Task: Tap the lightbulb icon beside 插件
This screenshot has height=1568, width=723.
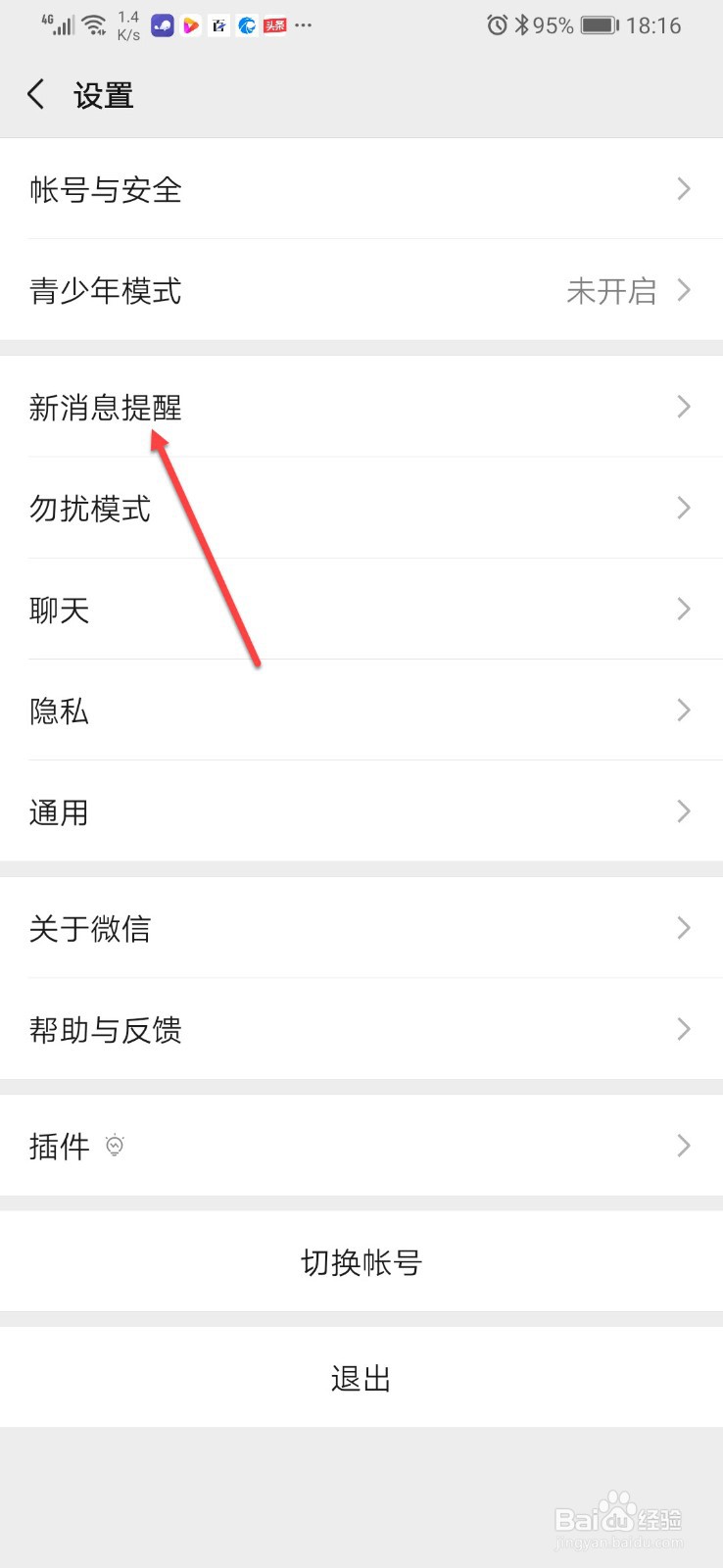Action: (x=115, y=1147)
